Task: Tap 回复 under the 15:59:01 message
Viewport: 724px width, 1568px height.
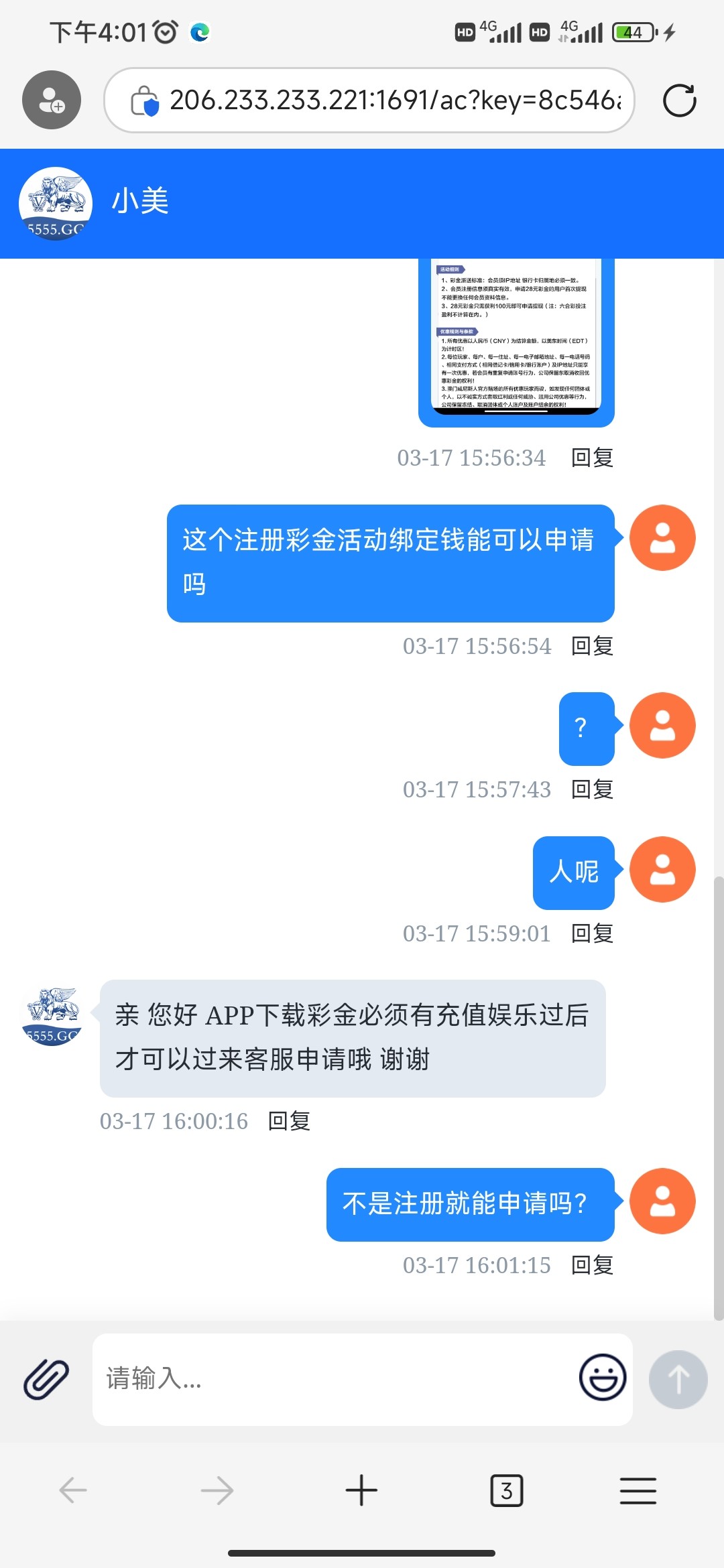Action: tap(592, 933)
